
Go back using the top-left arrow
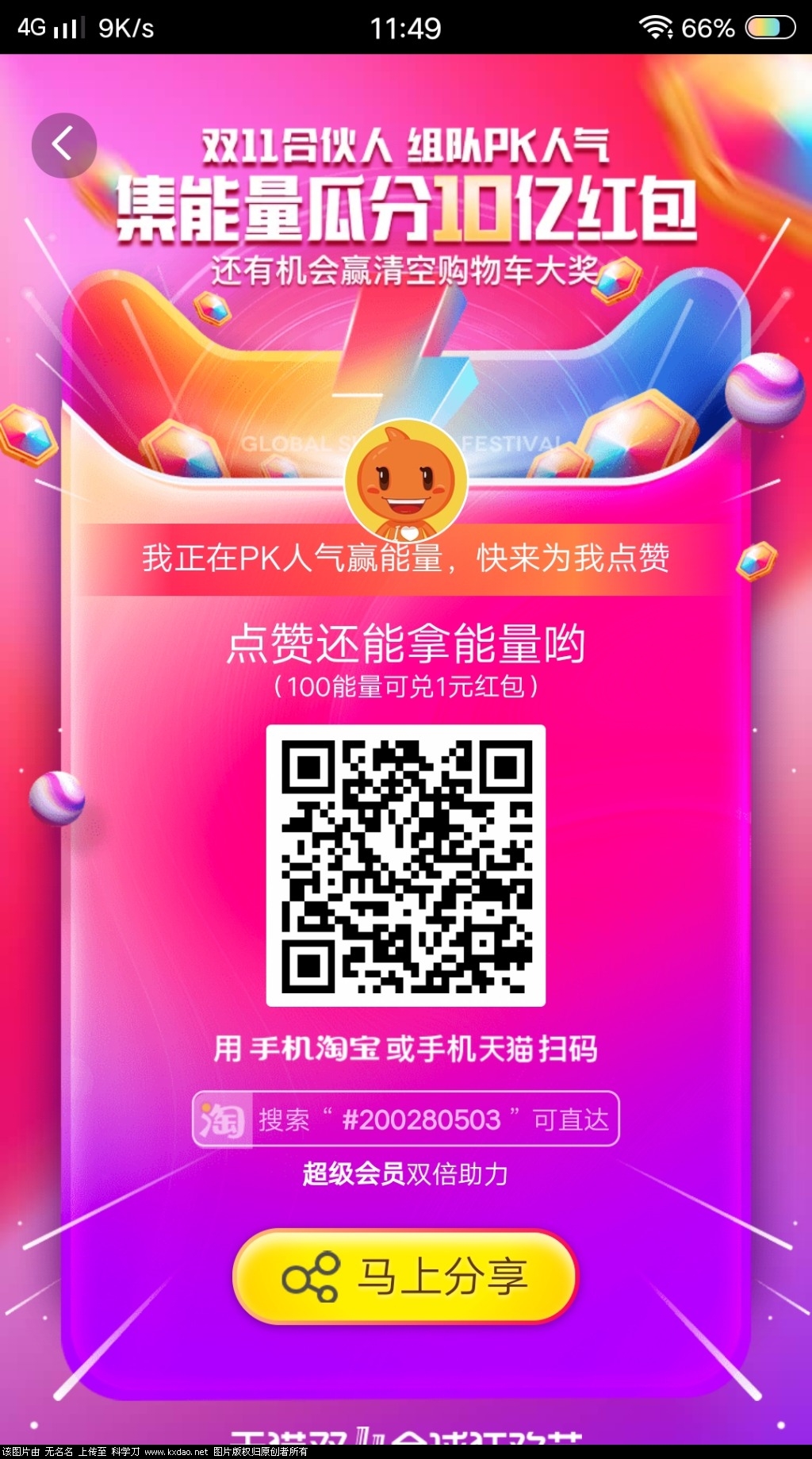(63, 145)
